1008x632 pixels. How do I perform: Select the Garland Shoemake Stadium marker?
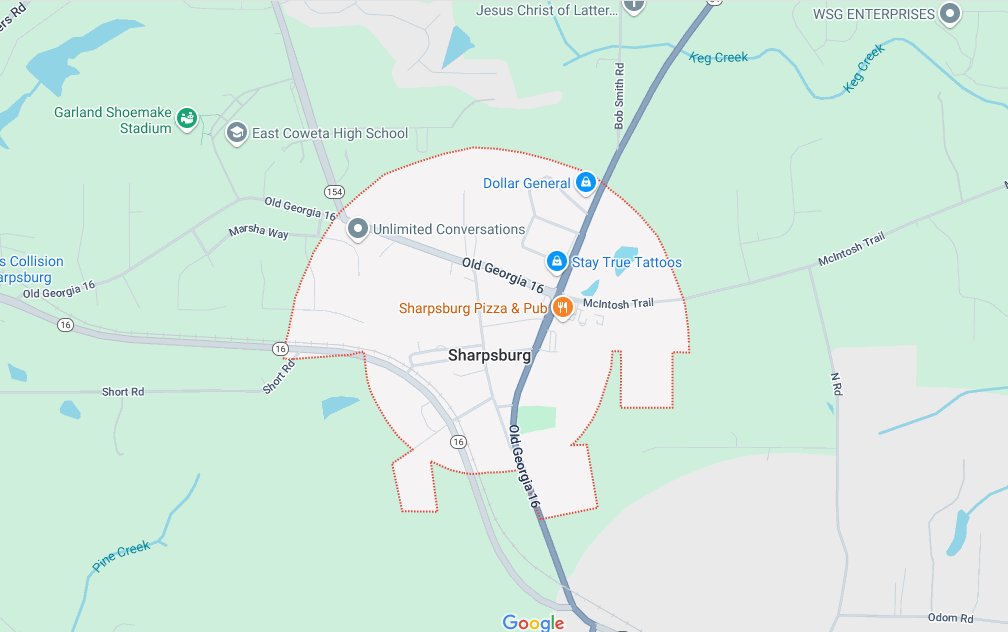(186, 121)
